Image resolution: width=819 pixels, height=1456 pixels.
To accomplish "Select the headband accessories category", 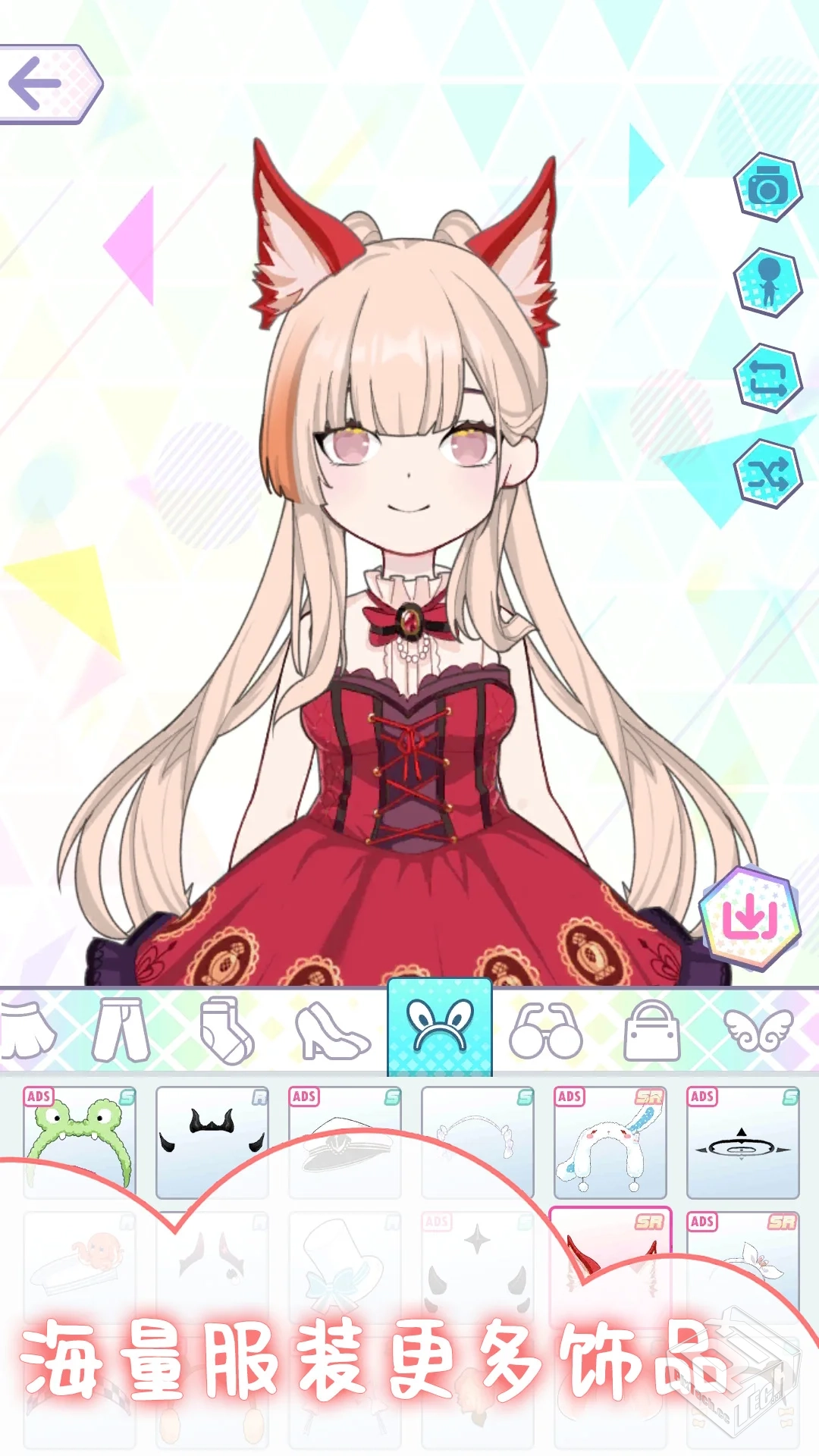I will (440, 1028).
